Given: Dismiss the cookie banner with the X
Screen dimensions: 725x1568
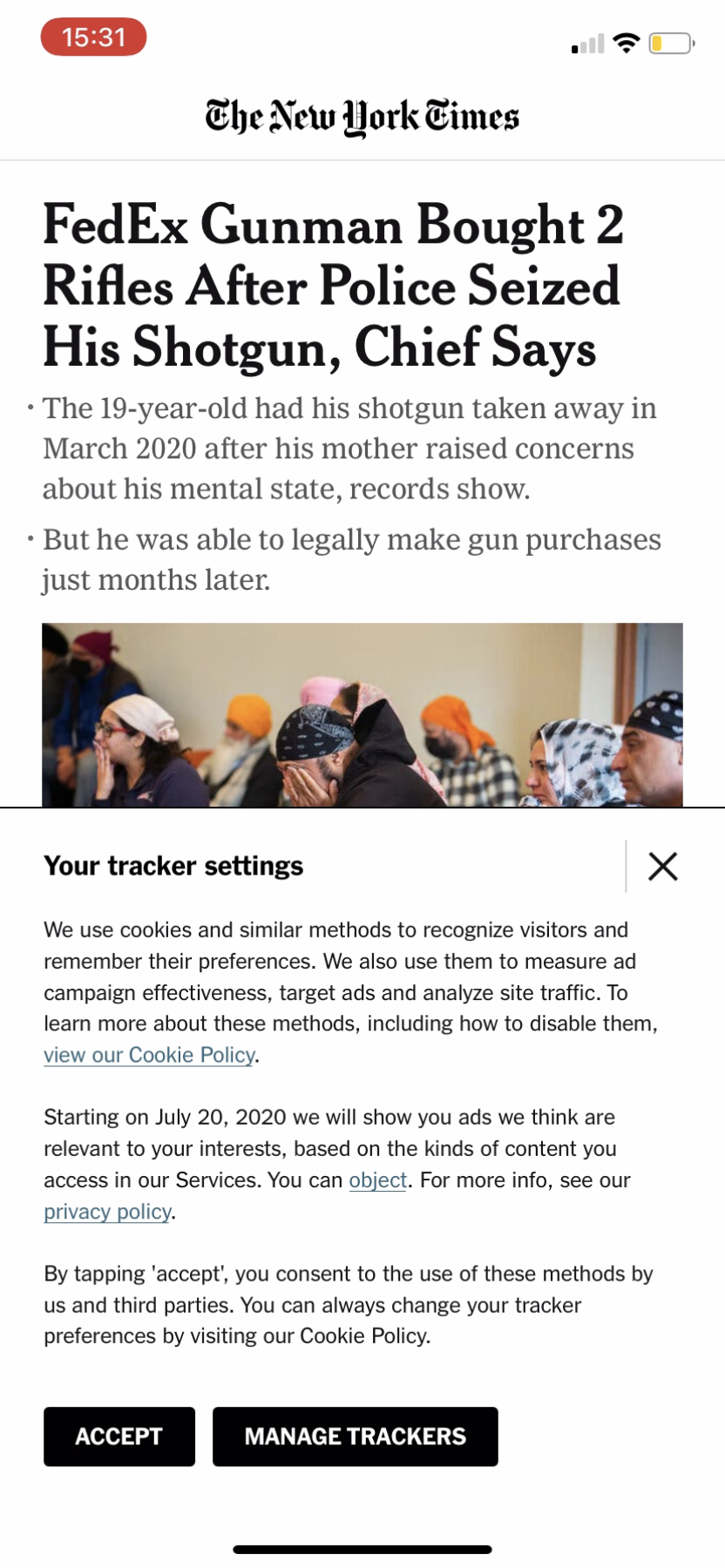Looking at the screenshot, I should click(x=663, y=866).
